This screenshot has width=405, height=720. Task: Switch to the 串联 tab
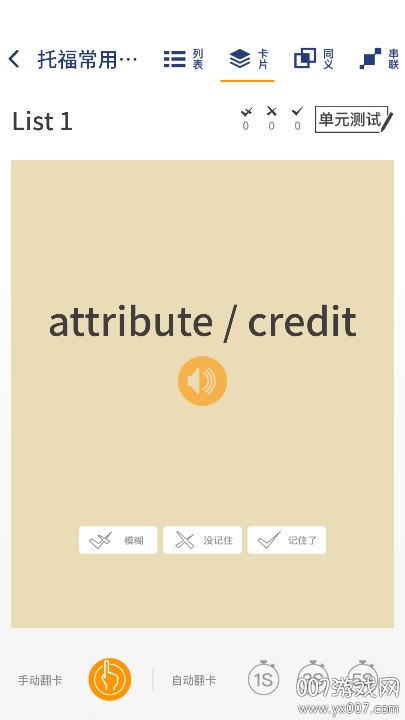point(379,59)
